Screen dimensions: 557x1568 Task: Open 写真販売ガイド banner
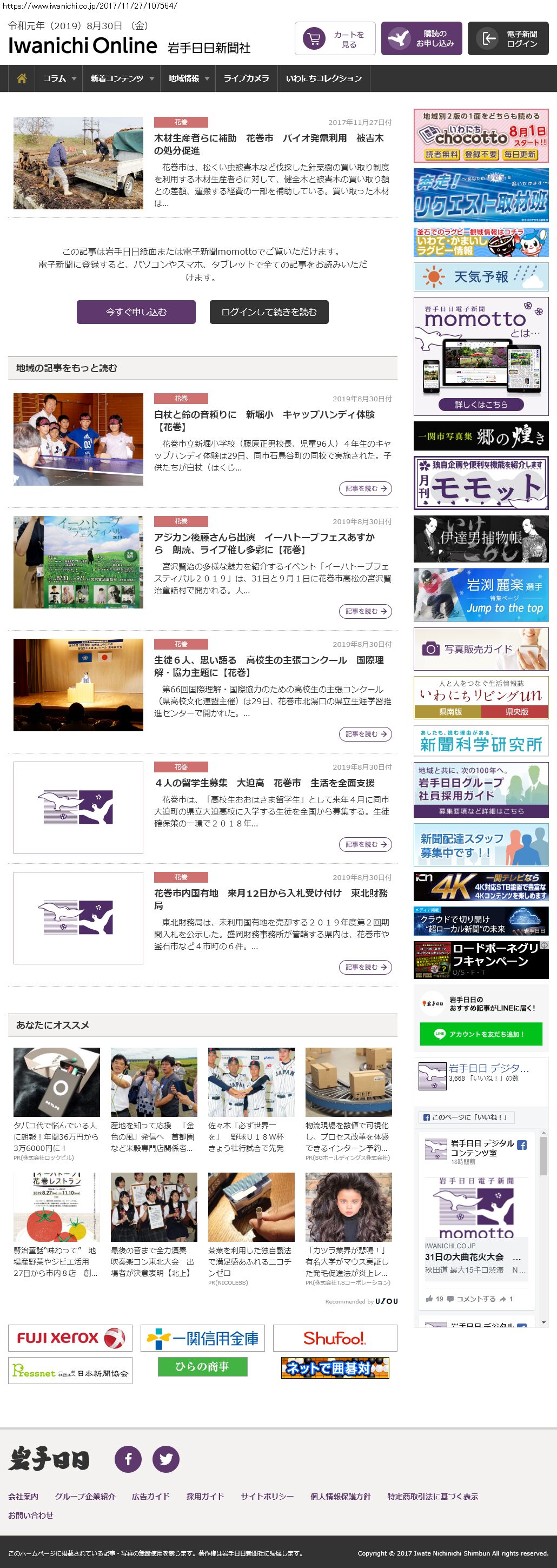[x=481, y=650]
